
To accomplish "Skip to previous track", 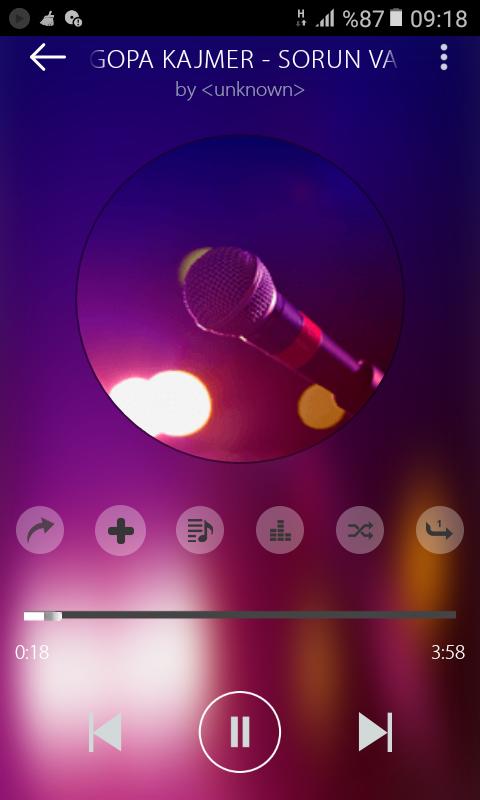I will pyautogui.click(x=105, y=732).
